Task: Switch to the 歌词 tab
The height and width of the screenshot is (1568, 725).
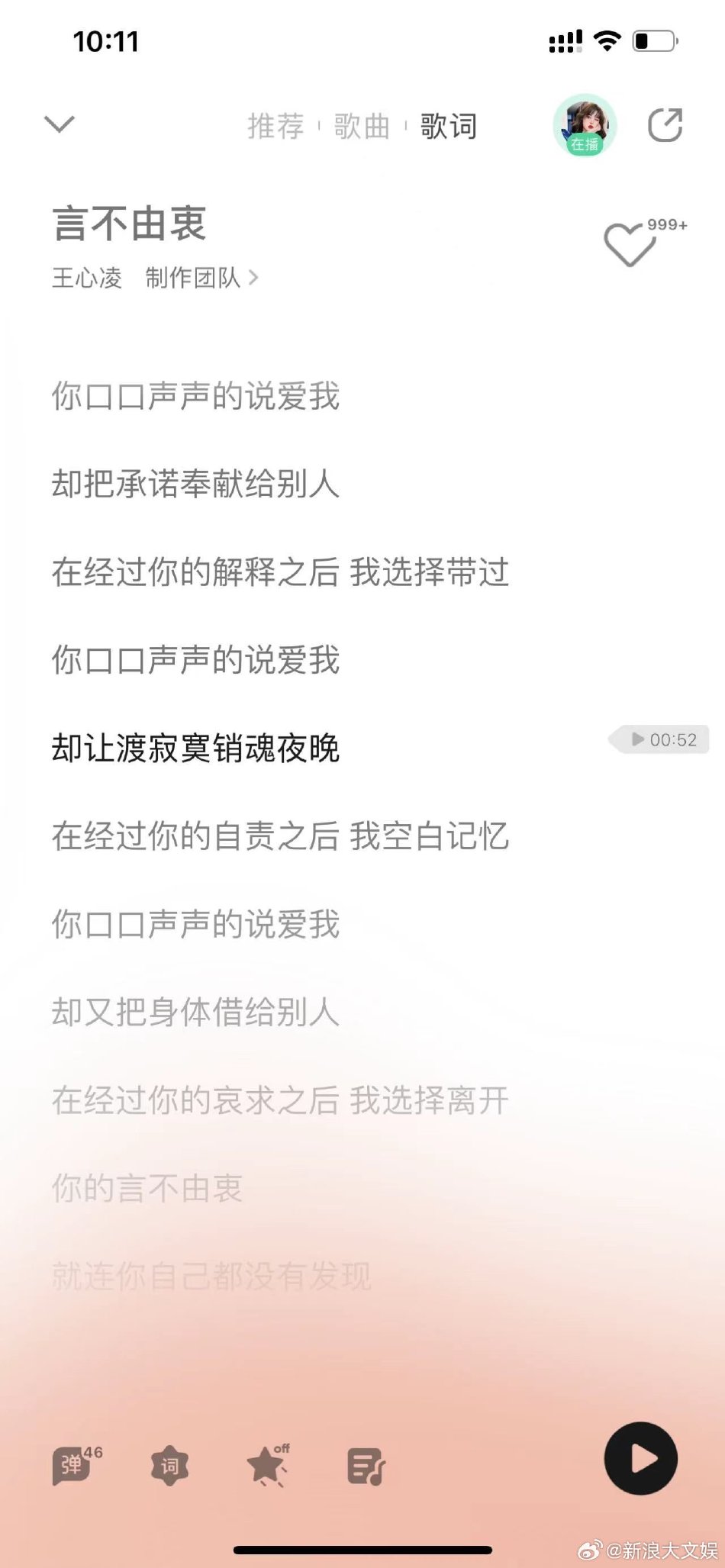Action: point(448,126)
